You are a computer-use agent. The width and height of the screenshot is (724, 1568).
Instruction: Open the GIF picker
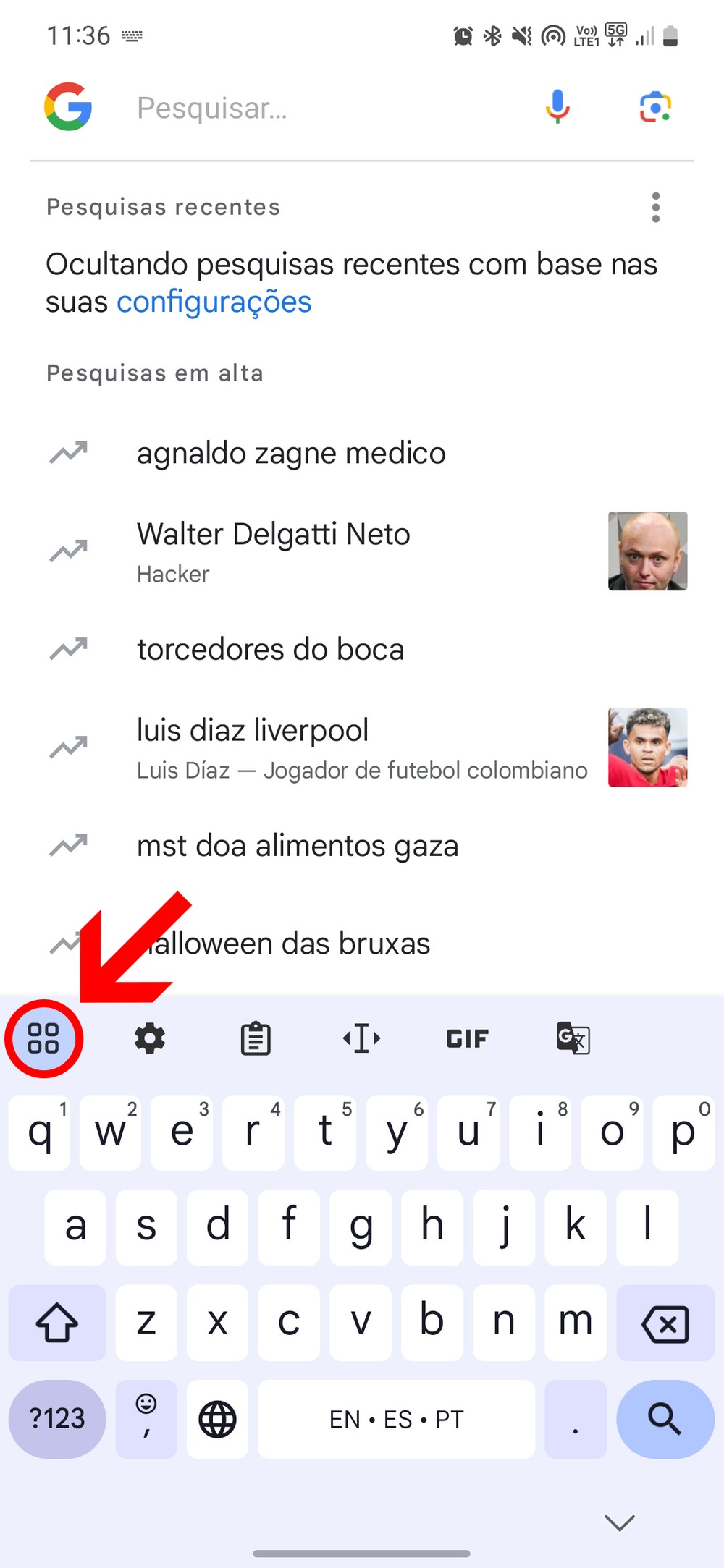pos(467,1039)
